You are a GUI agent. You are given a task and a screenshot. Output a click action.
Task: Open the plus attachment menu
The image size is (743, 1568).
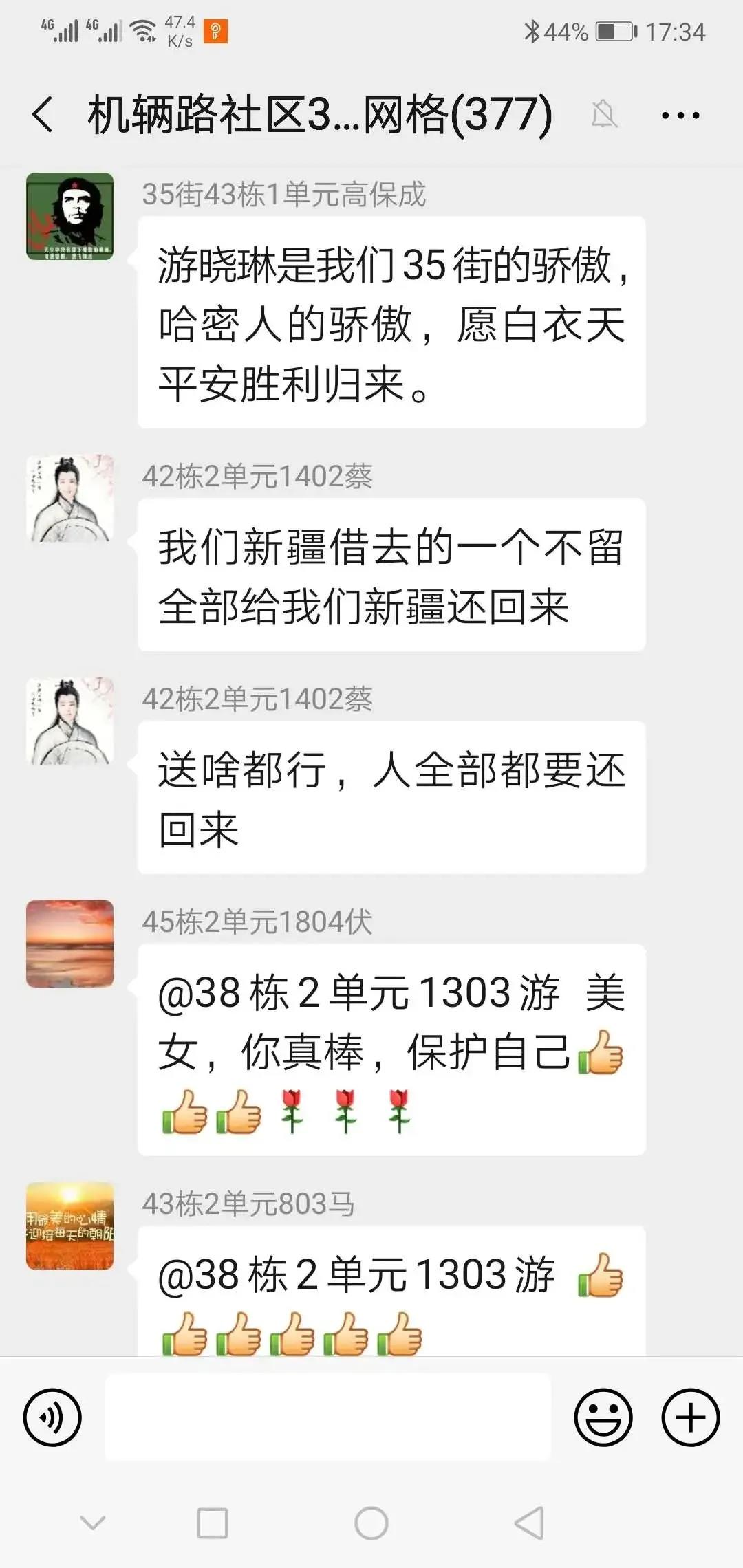coord(691,1417)
